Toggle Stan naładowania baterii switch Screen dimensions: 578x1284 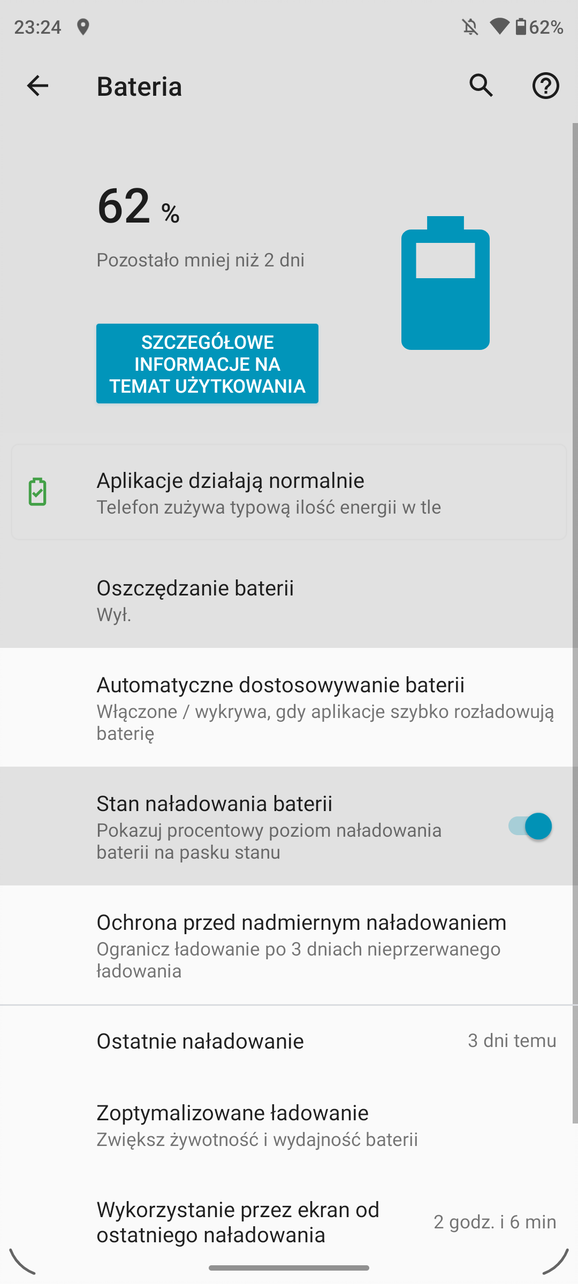coord(530,826)
